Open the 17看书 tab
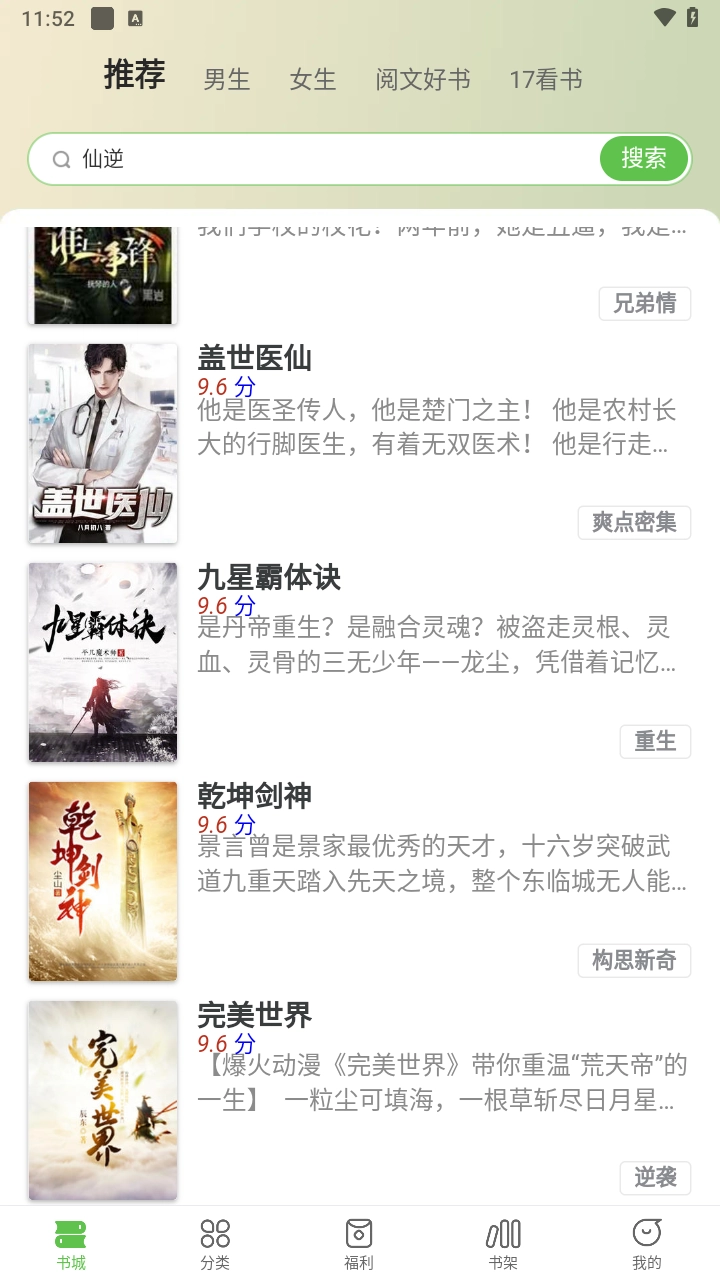720x1280 pixels. [x=546, y=79]
